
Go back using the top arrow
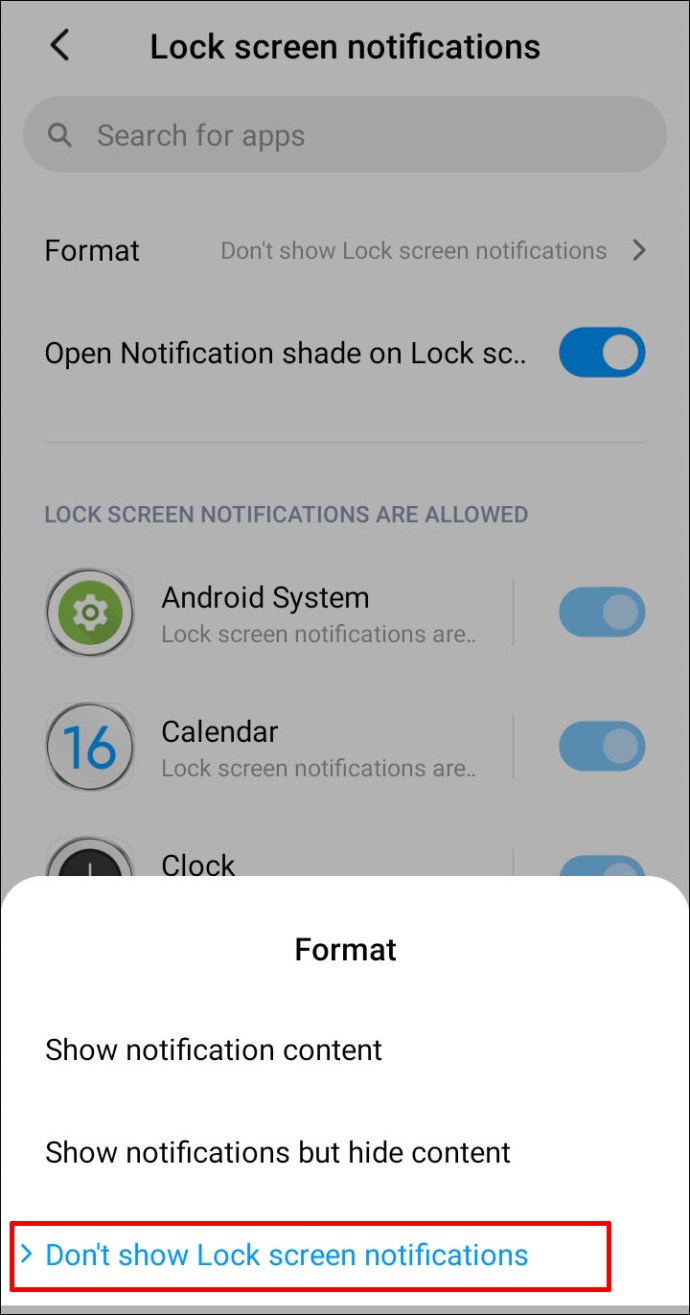tap(60, 46)
